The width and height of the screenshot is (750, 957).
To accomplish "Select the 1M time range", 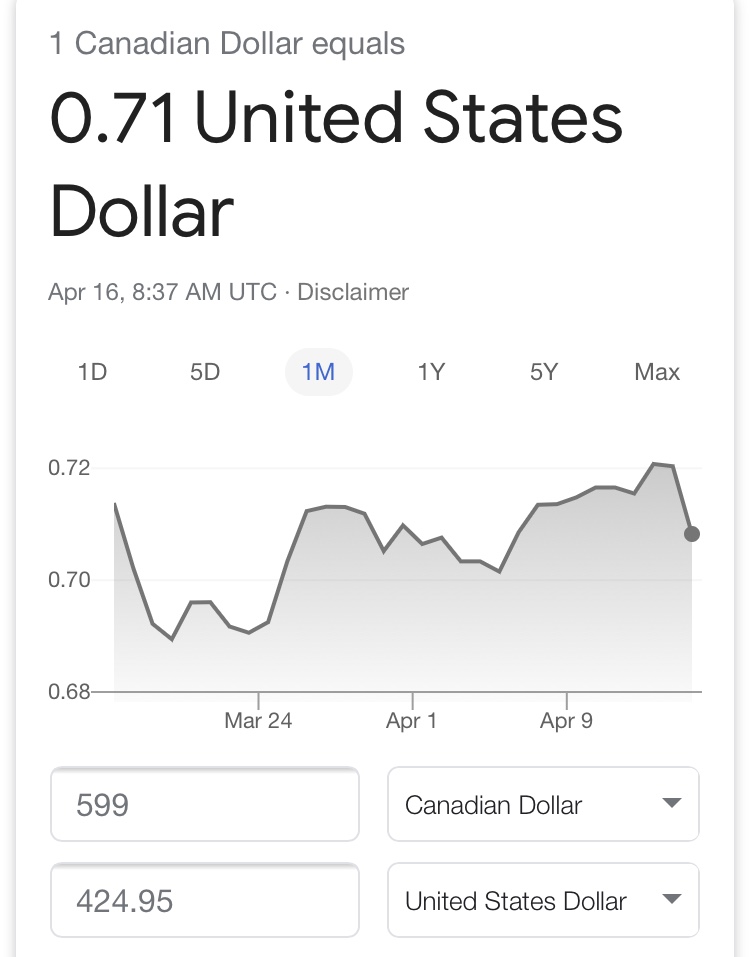I will [318, 372].
